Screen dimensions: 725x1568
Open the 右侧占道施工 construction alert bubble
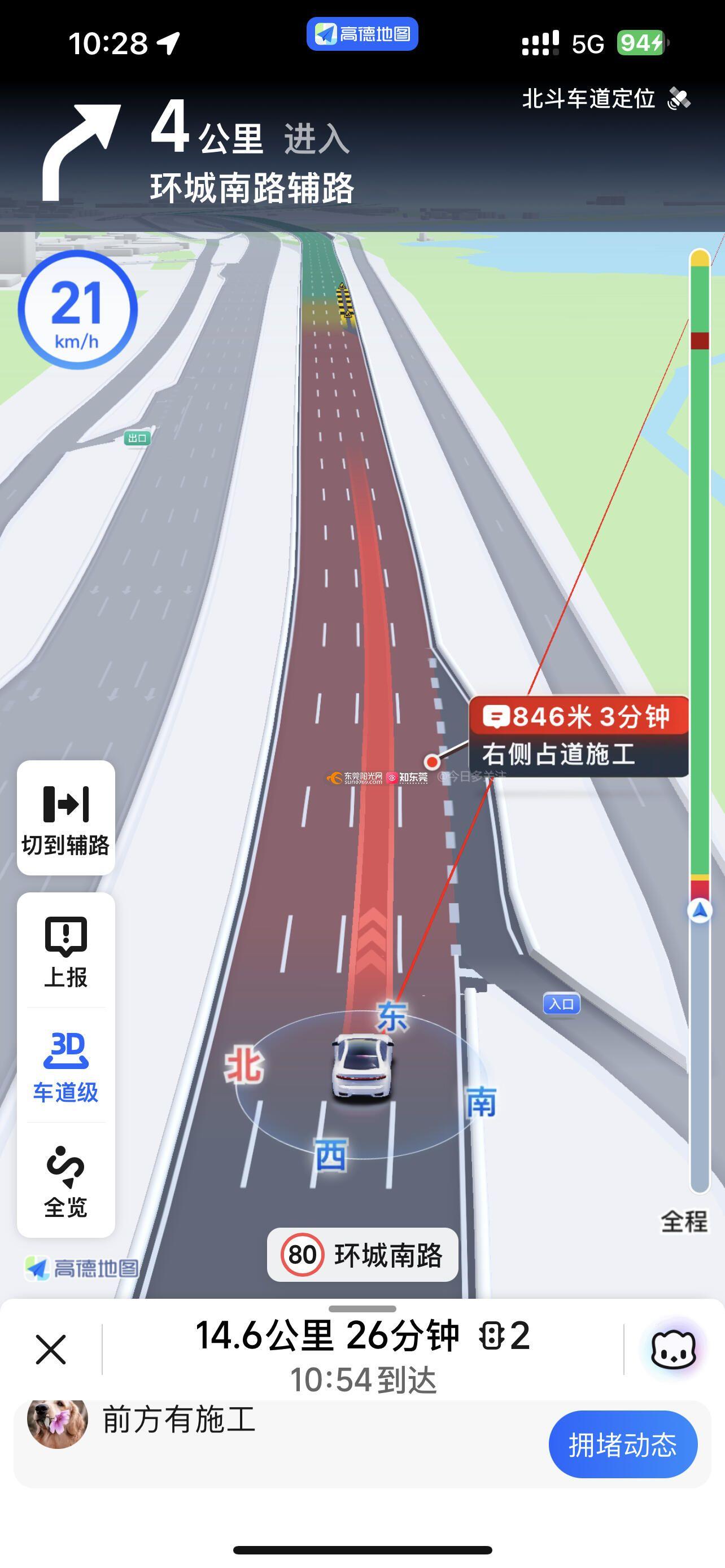pyautogui.click(x=578, y=736)
